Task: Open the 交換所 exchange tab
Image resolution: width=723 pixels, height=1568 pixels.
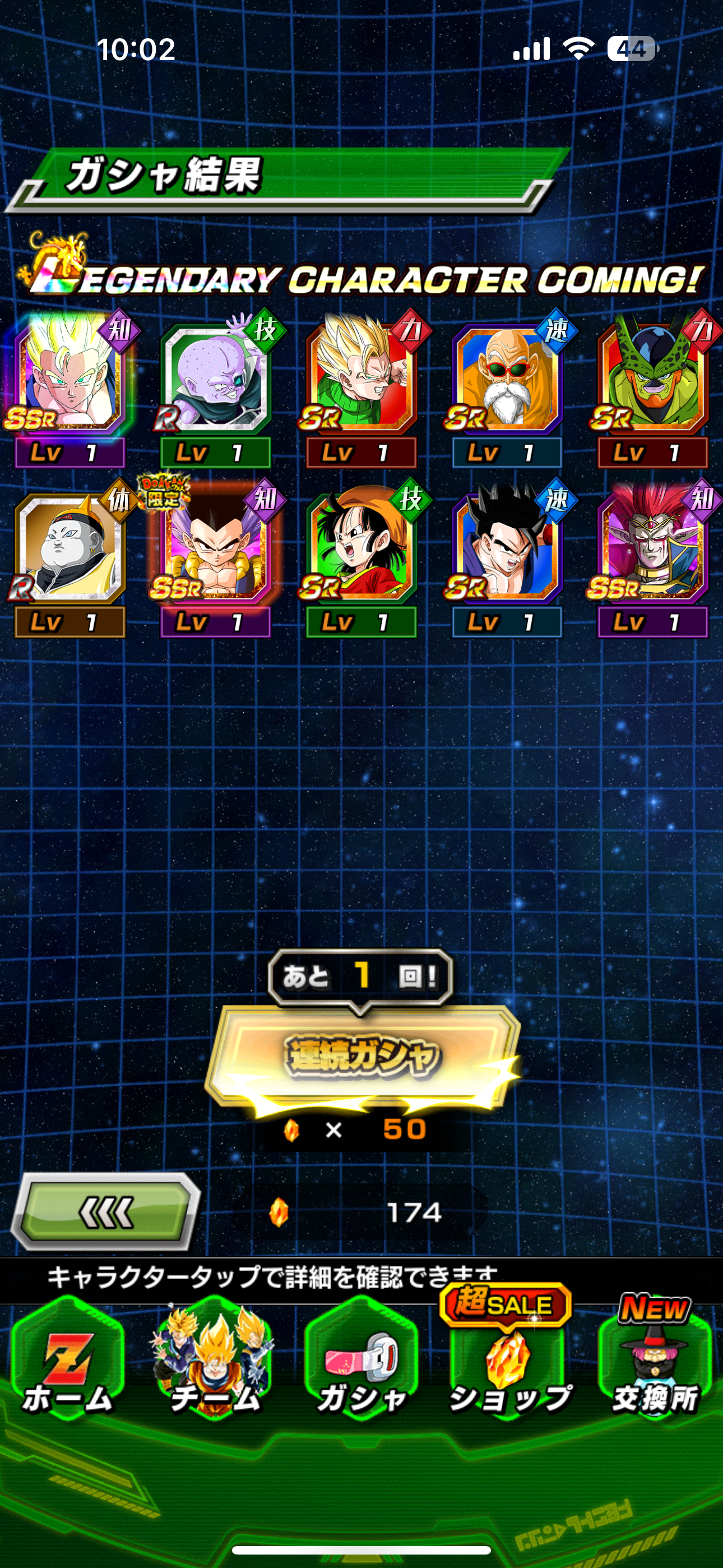Action: pos(655,1363)
